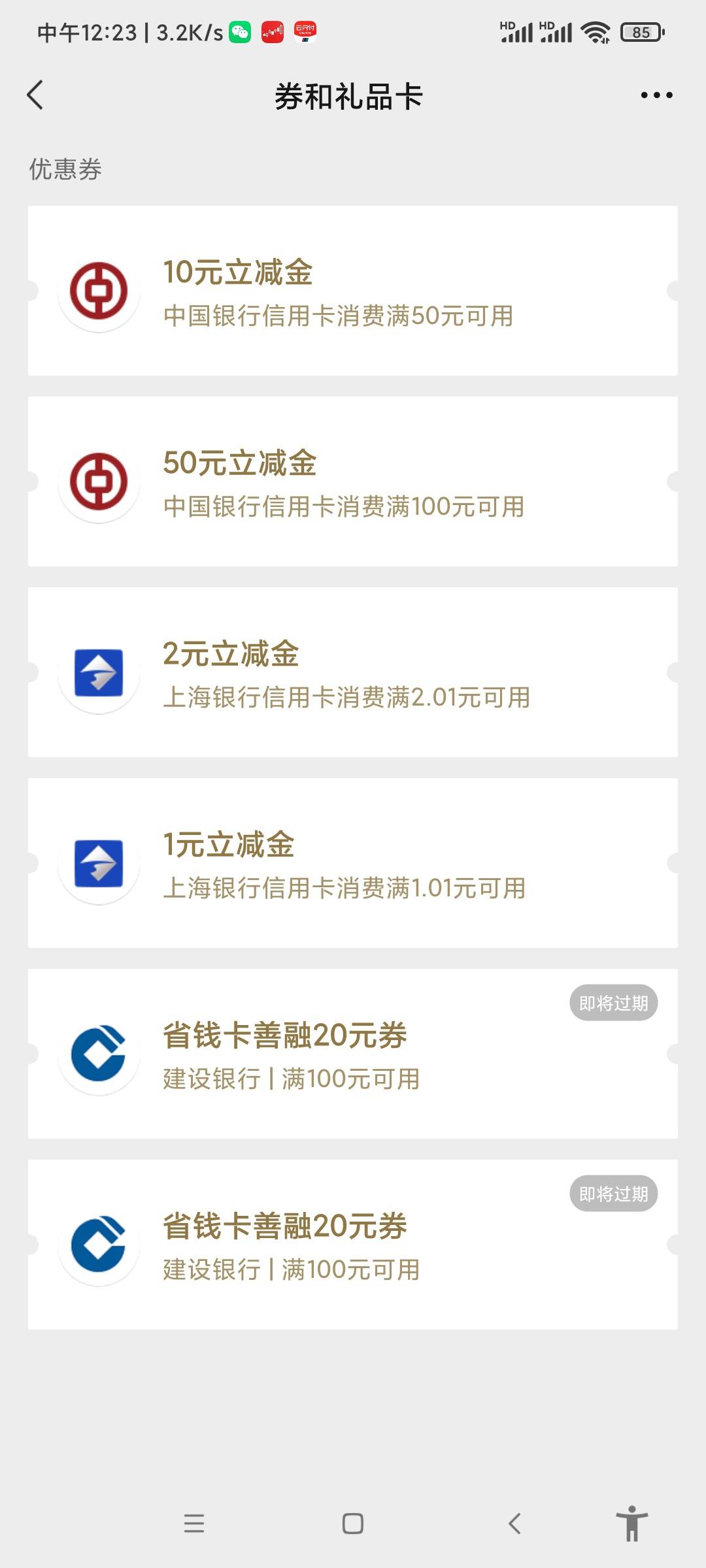
Task: Tap the accessibility shortcut icon
Action: click(632, 1523)
